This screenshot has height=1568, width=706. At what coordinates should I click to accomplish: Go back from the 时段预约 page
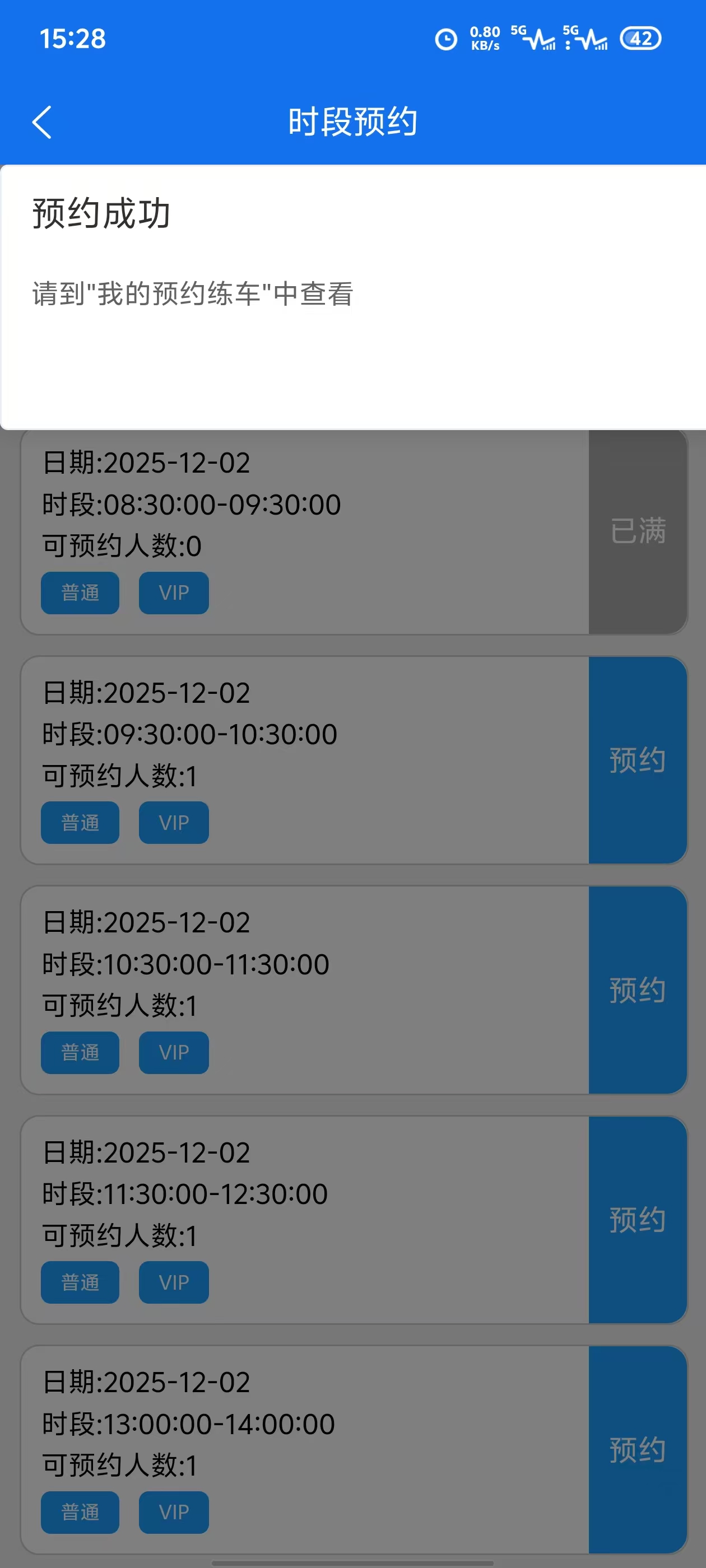[x=41, y=122]
